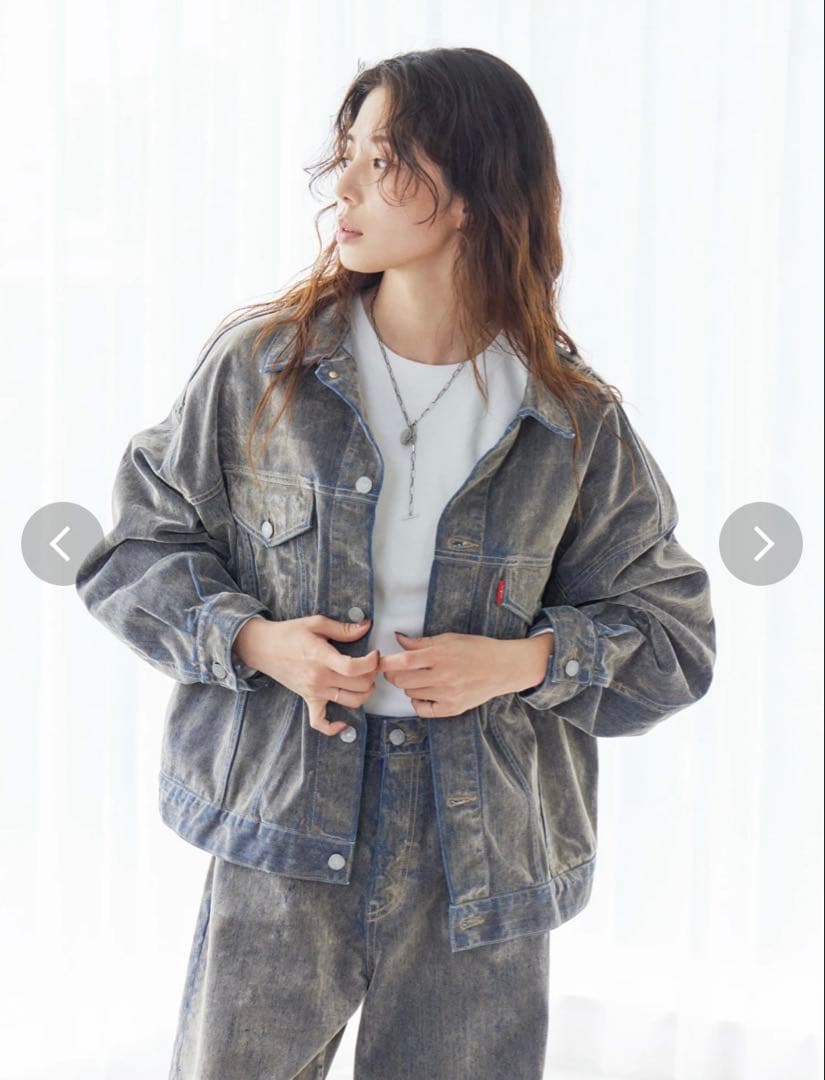
Task: Go to the previous product photo
Action: click(x=62, y=544)
